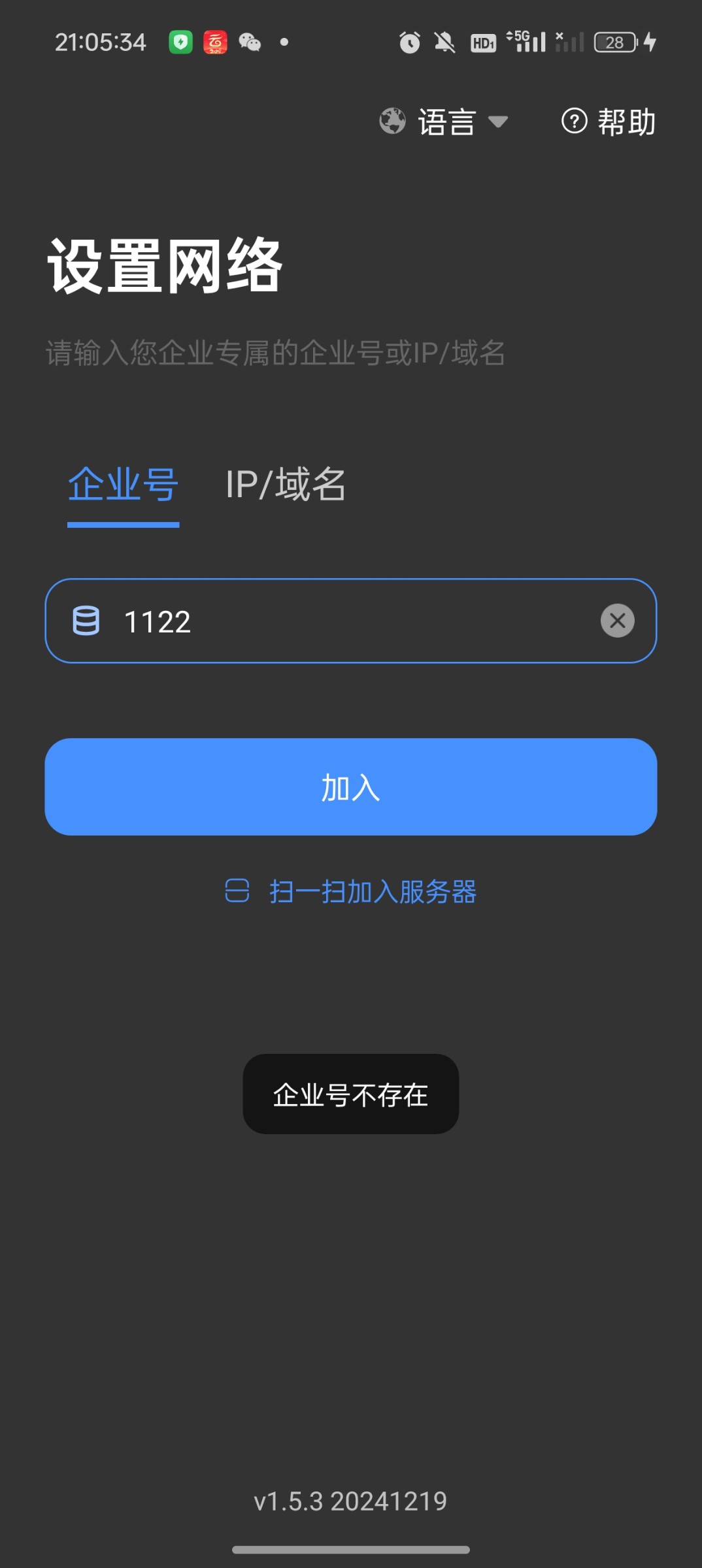Open the 帮助 help page
This screenshot has height=1568, width=702.
tap(609, 122)
